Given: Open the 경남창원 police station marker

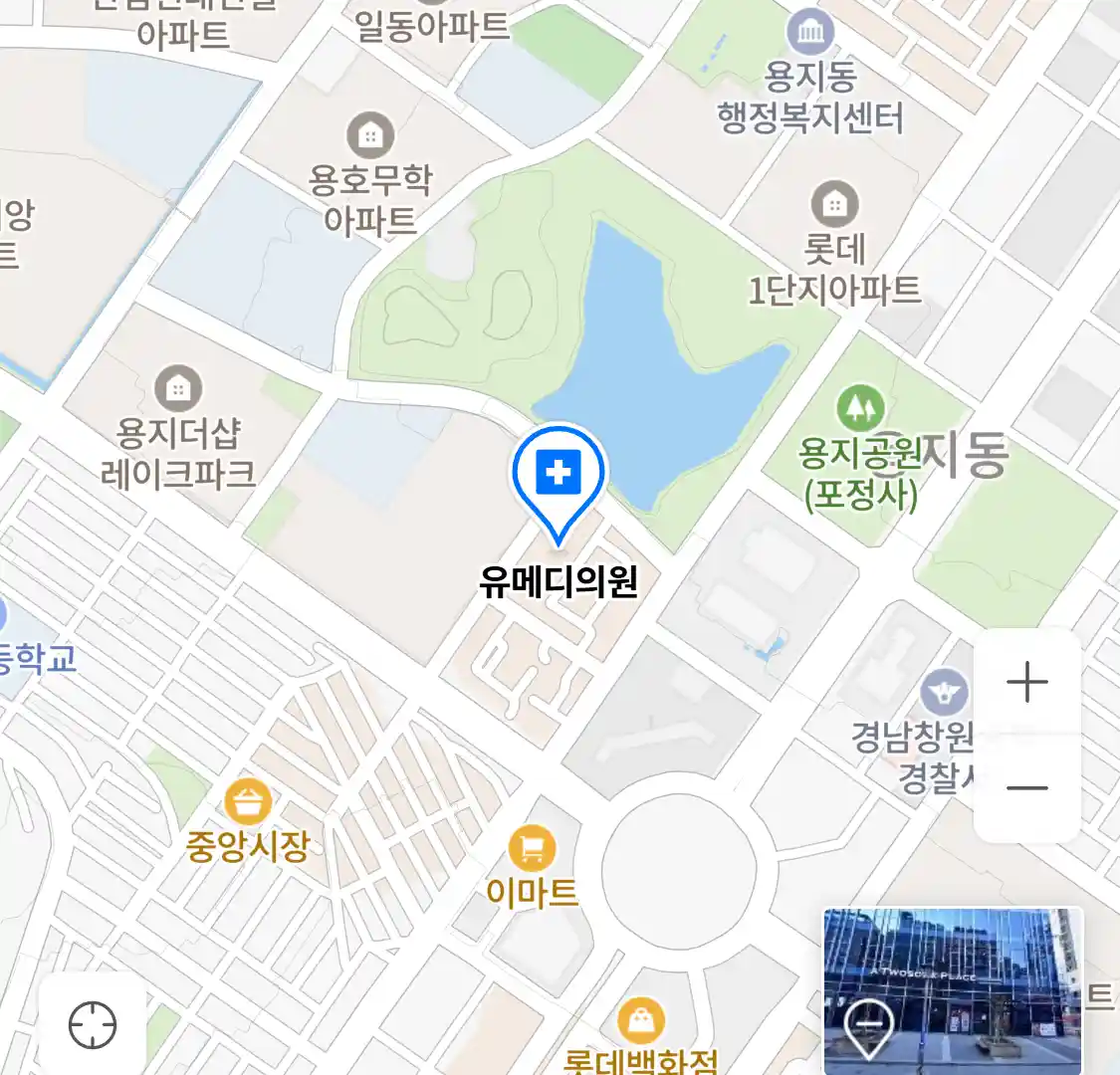Looking at the screenshot, I should coord(943,693).
